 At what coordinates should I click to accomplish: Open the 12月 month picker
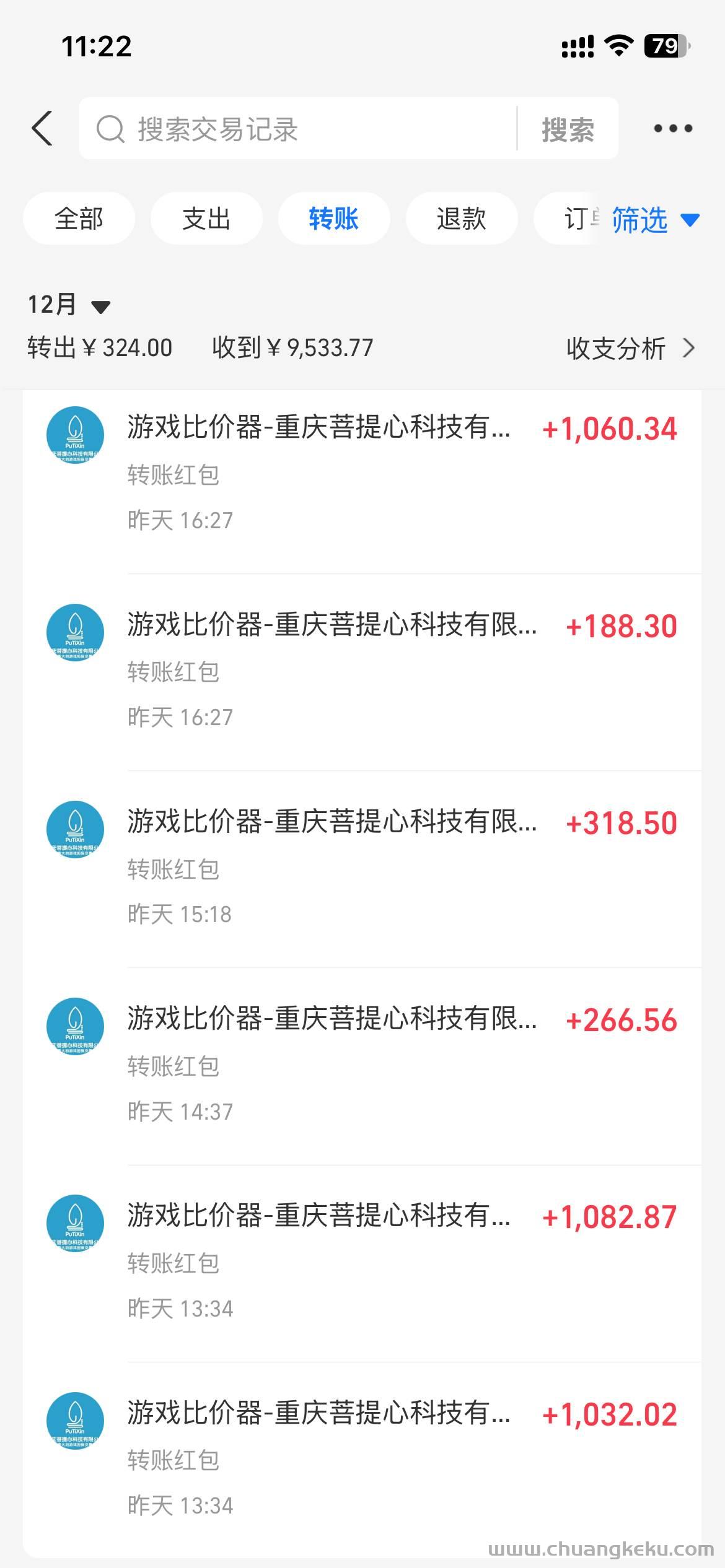pos(69,304)
